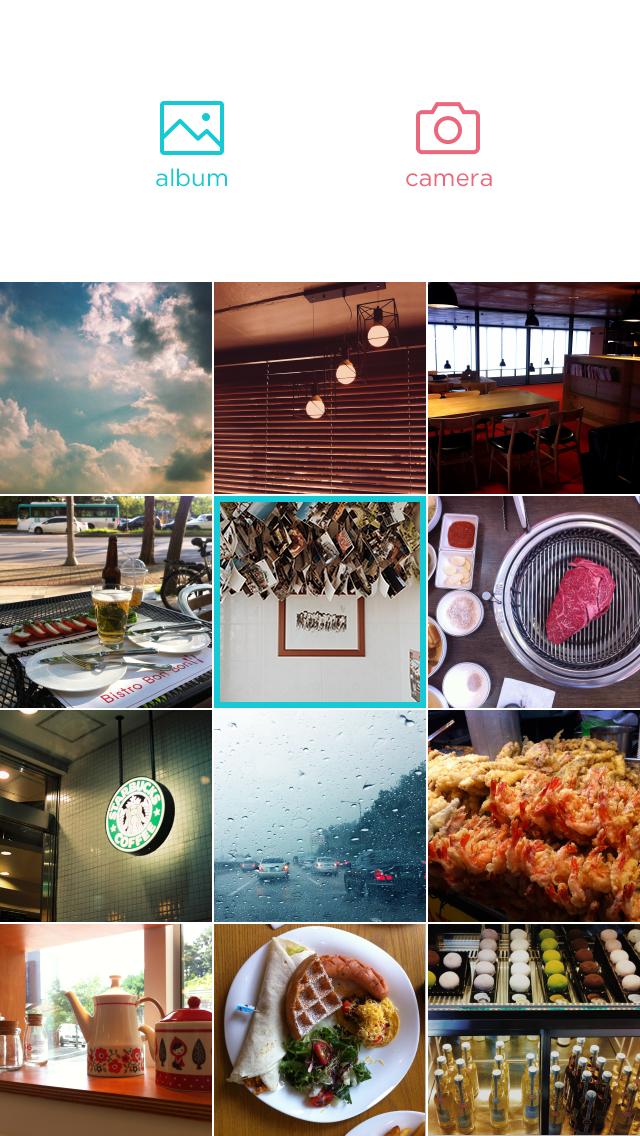Open the hanging pendant lamps photo
640x1136 pixels.
[320, 387]
